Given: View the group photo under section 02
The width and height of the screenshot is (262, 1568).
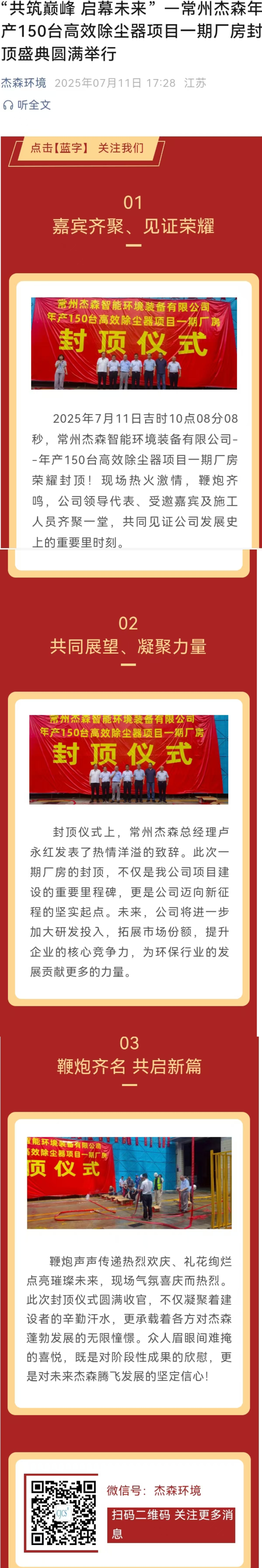Looking at the screenshot, I should pos(129,759).
